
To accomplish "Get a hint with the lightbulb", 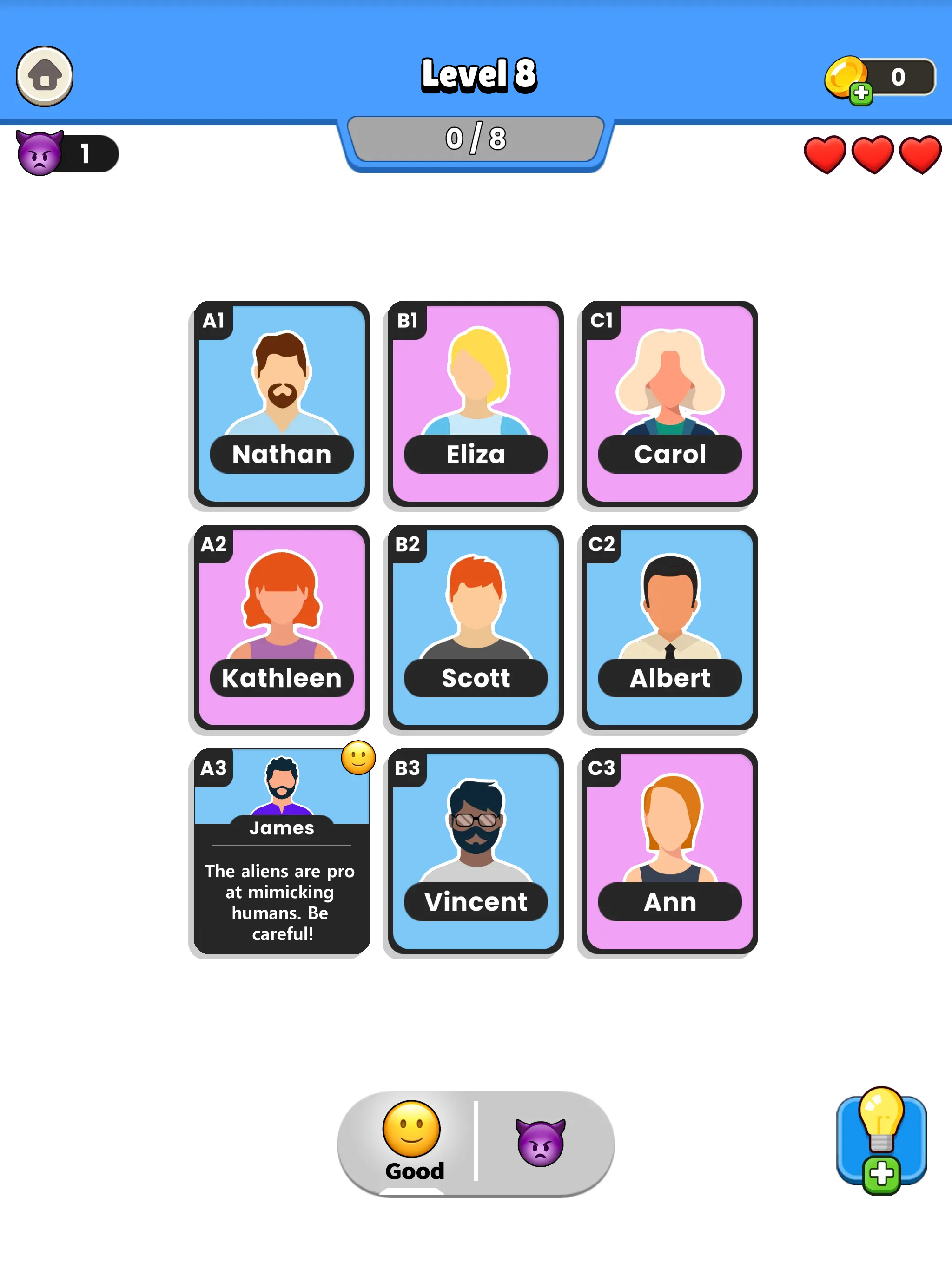I will point(881,1140).
